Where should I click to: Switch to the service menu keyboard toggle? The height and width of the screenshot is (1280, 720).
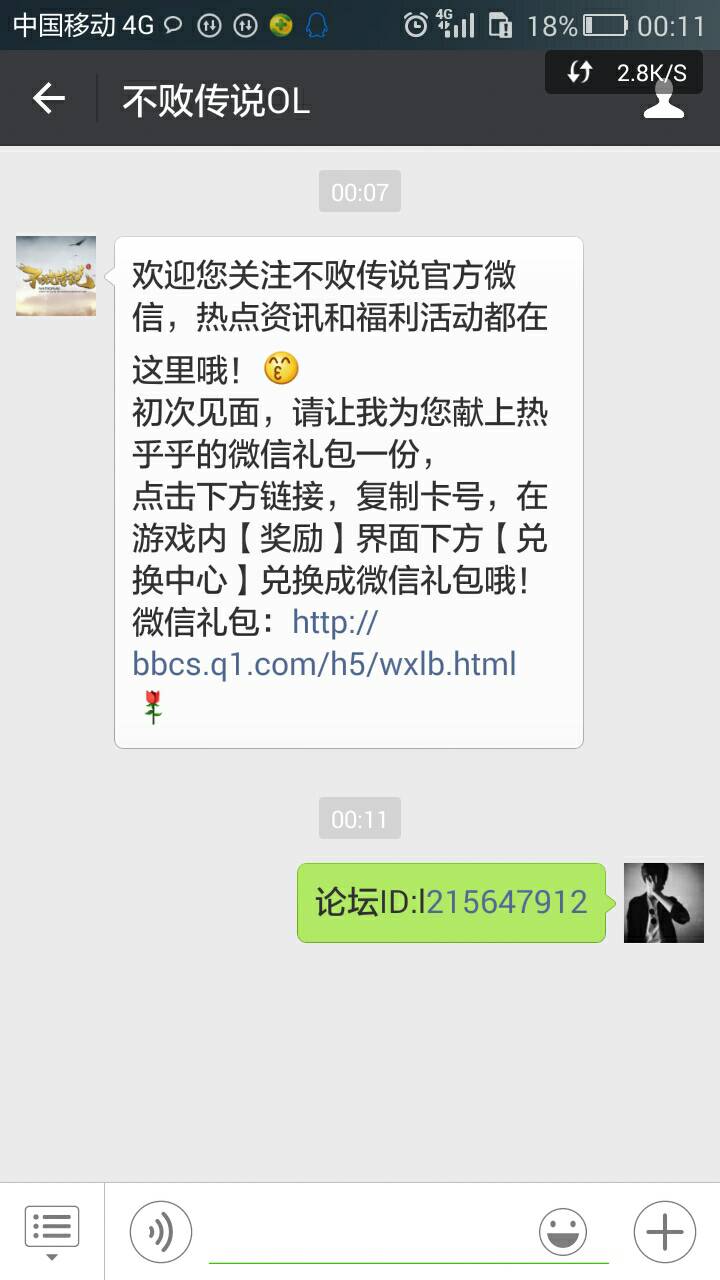pyautogui.click(x=52, y=1230)
